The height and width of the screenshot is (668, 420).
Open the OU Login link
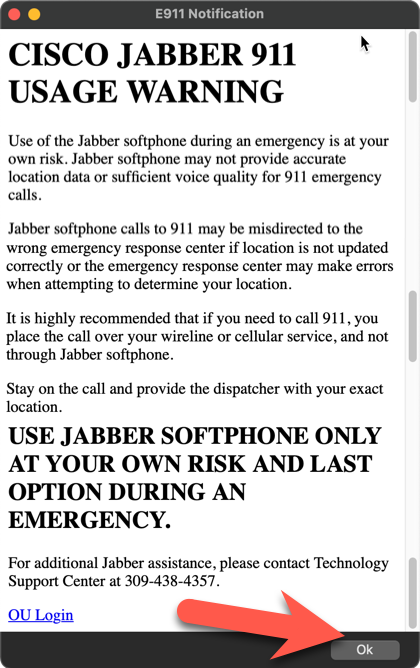pos(41,615)
